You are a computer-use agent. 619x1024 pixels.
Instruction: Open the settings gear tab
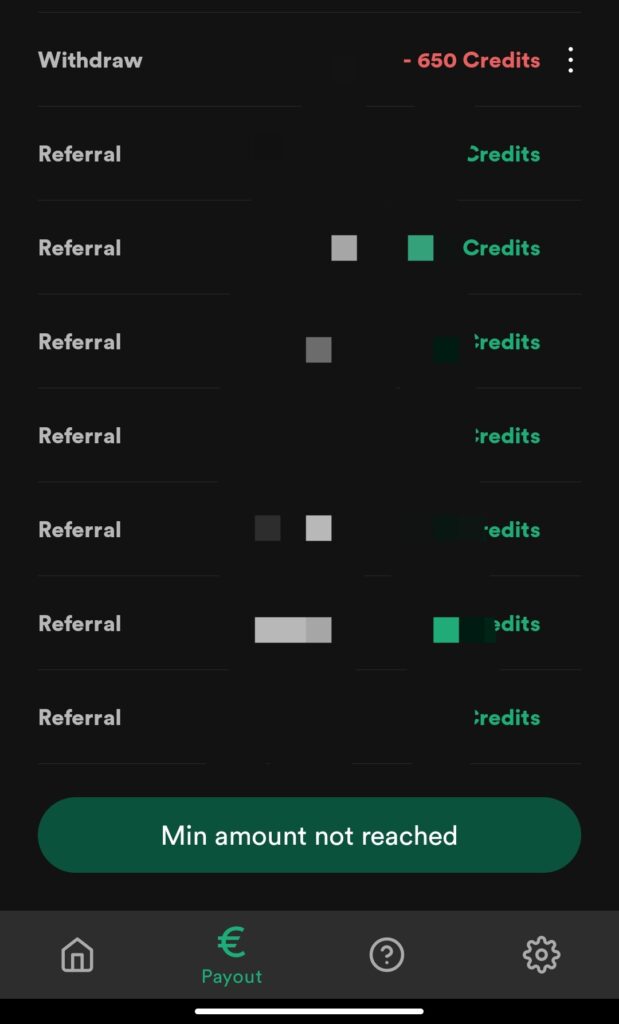[x=541, y=955]
